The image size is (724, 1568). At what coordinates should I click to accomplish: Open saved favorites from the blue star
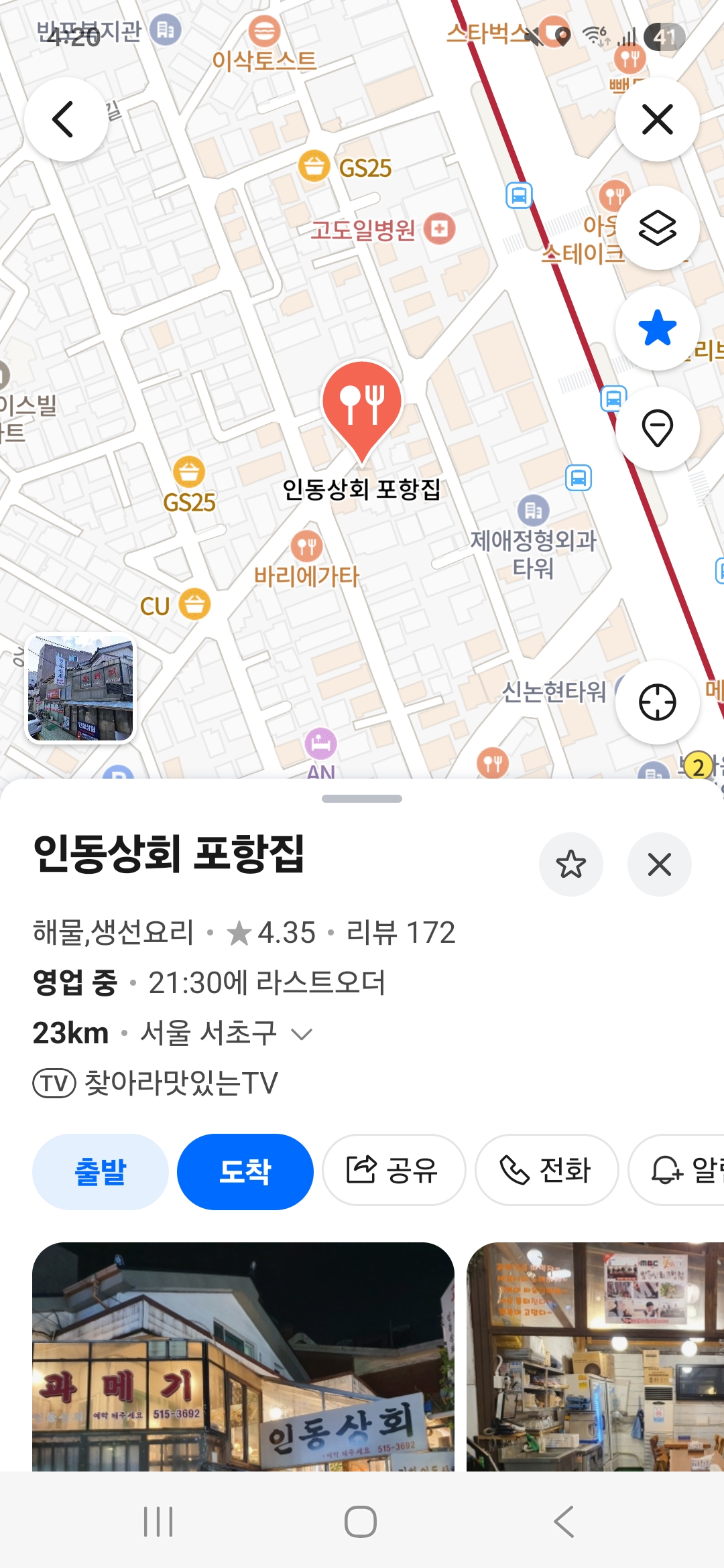tap(657, 328)
